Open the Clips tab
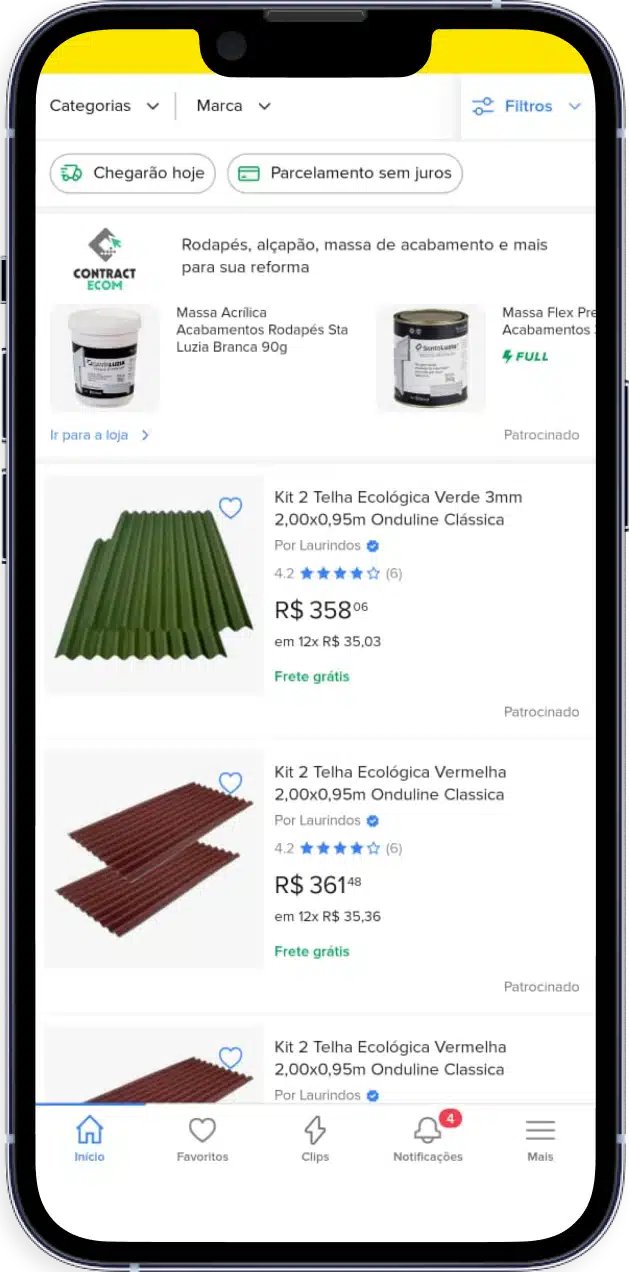This screenshot has height=1272, width=629. (x=315, y=1139)
